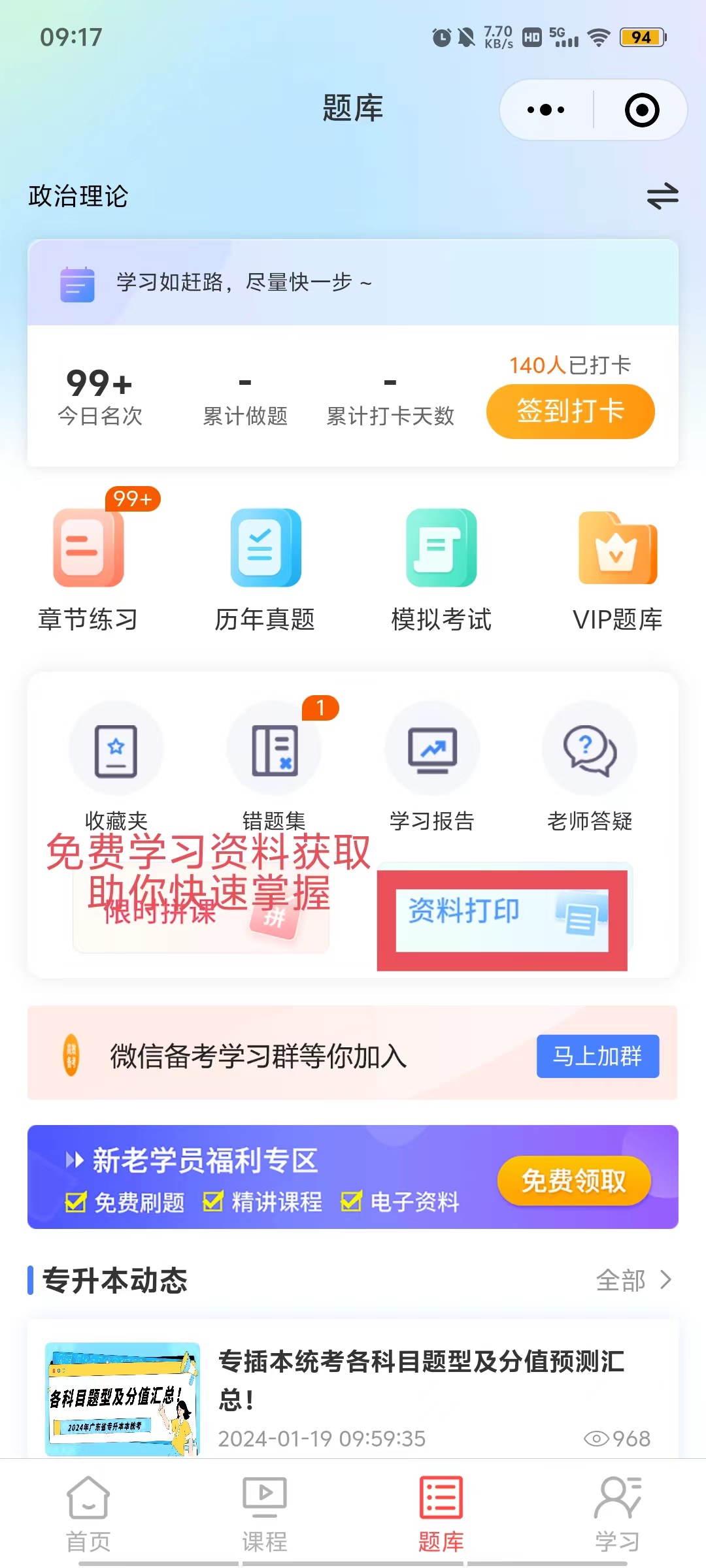Start 模拟考试 mock exam

(441, 568)
